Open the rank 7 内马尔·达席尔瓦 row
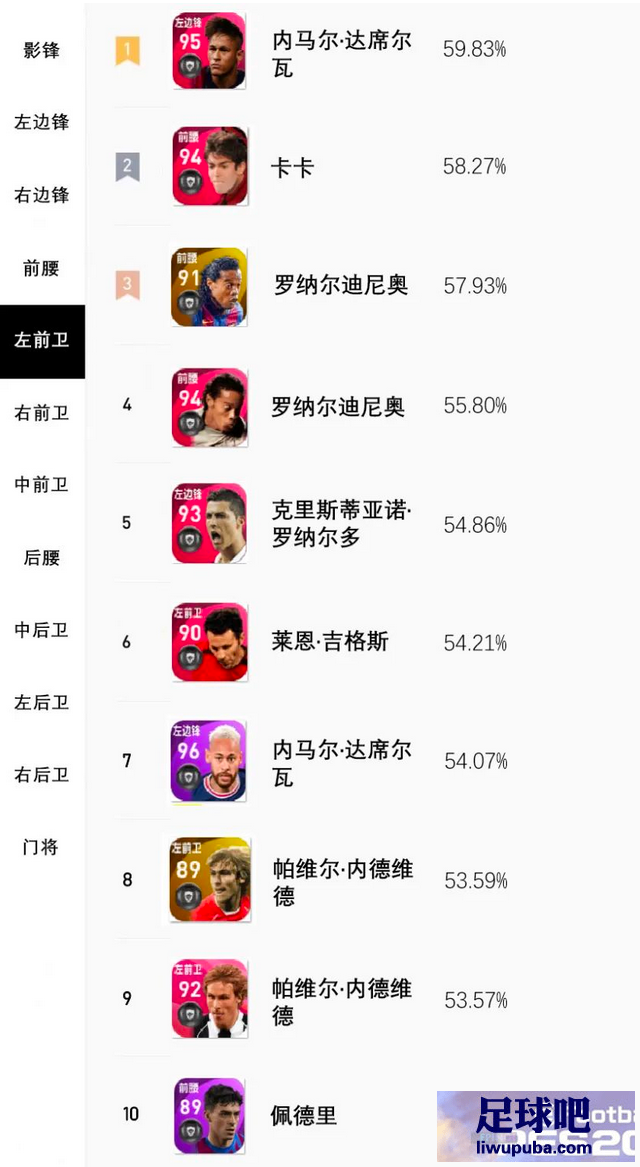640x1167 pixels. point(362,761)
